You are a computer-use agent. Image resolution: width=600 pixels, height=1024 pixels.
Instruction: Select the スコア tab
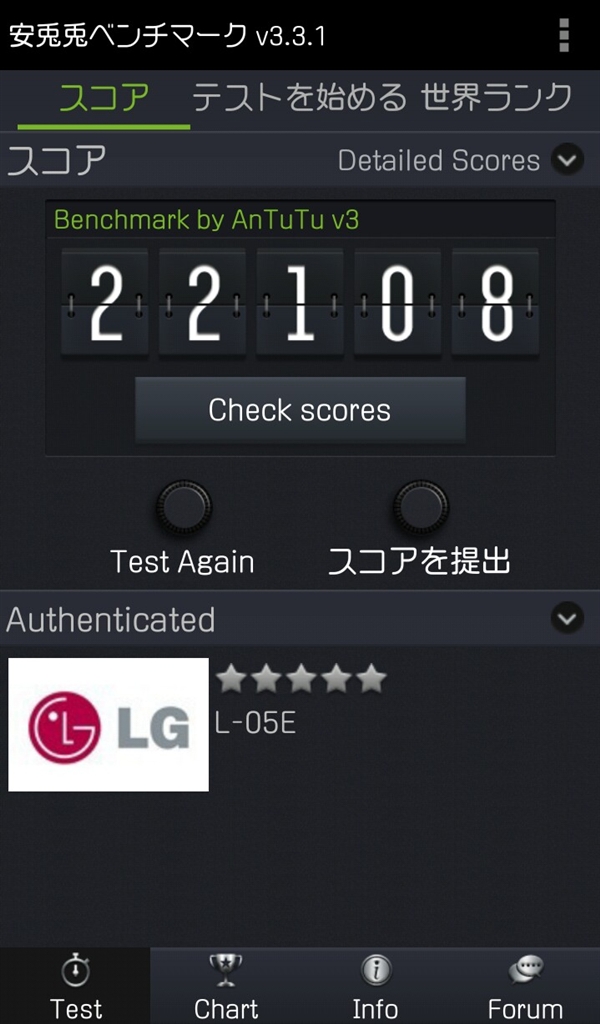pyautogui.click(x=104, y=98)
